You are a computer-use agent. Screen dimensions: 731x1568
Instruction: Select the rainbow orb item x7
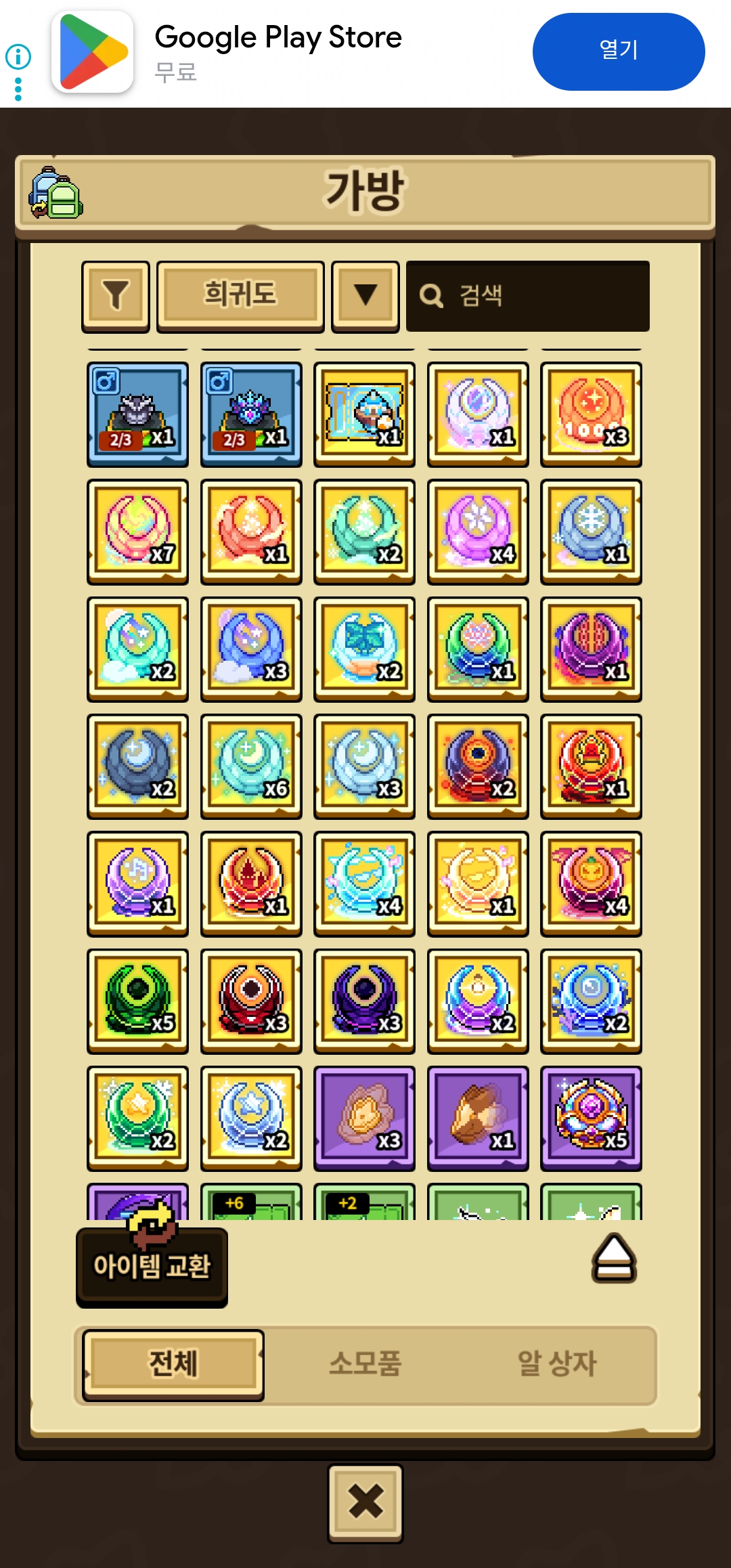click(x=137, y=531)
